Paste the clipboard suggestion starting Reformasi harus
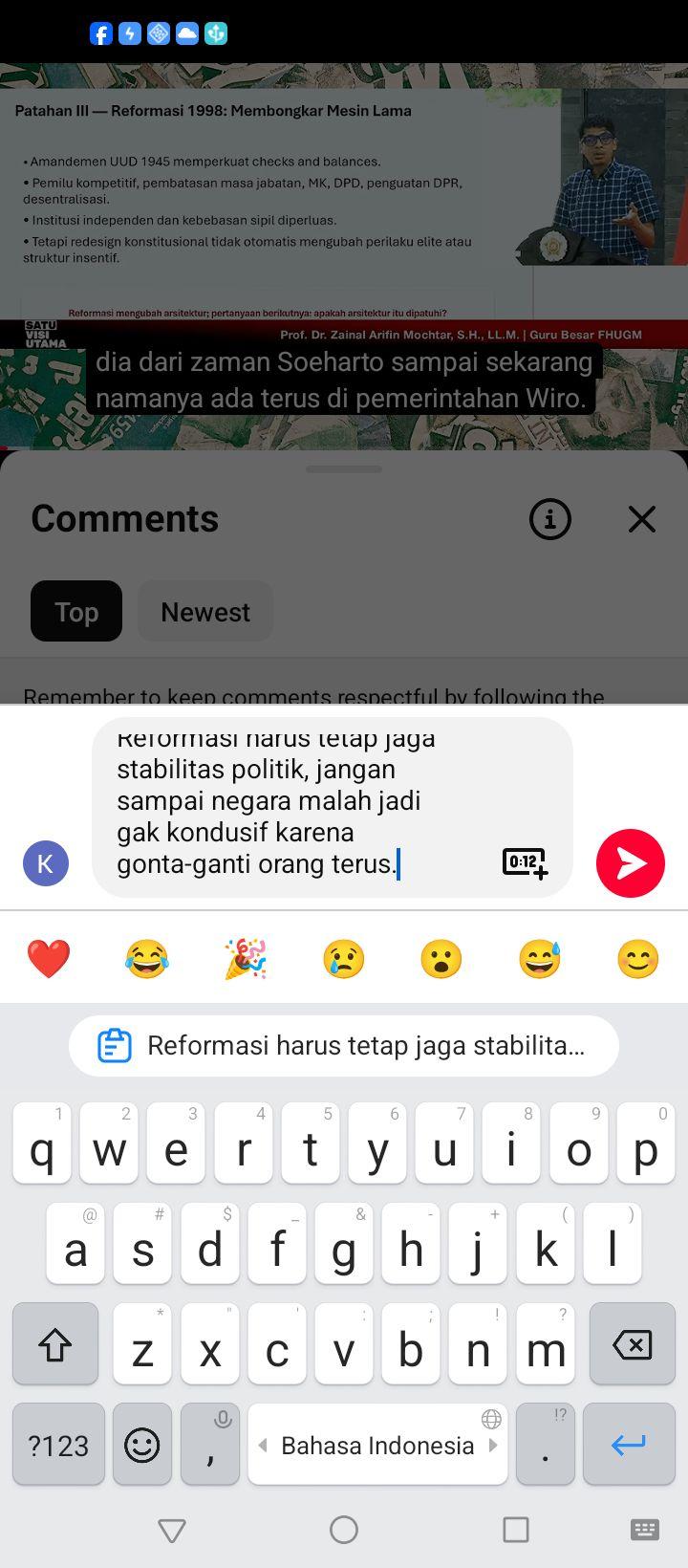This screenshot has height=1568, width=688. [x=344, y=1046]
